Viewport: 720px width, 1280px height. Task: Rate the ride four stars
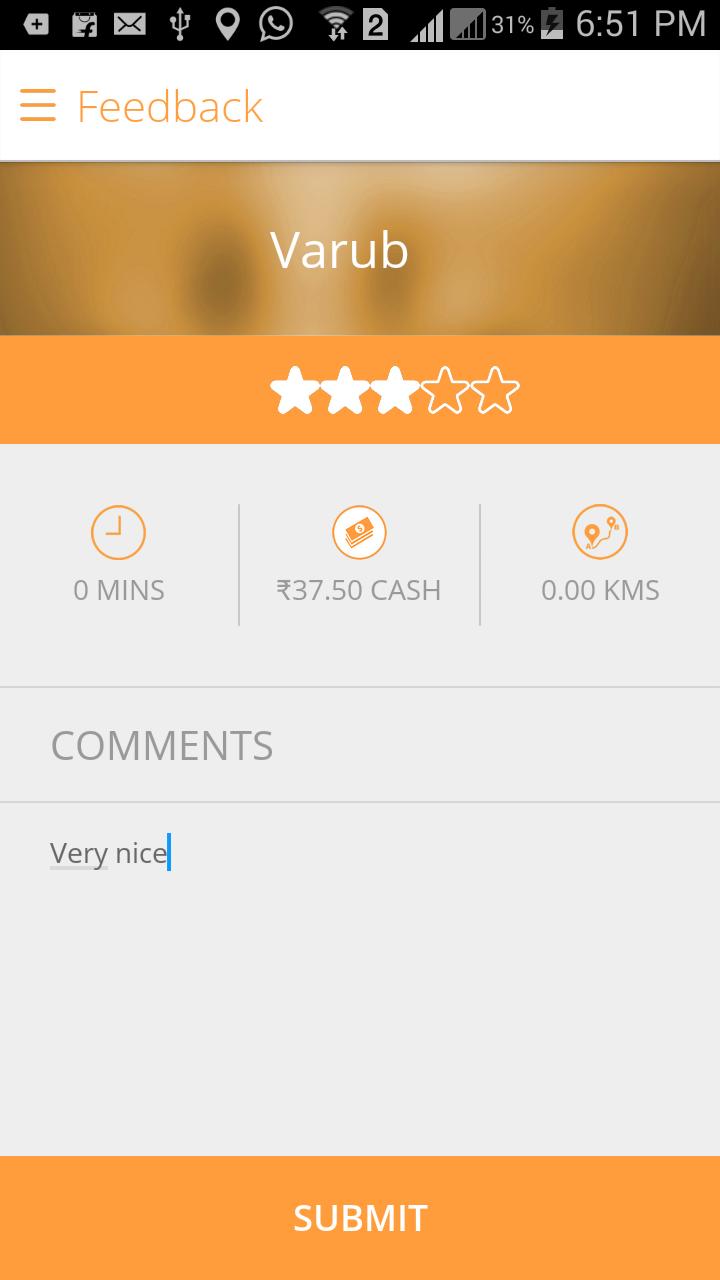point(445,390)
